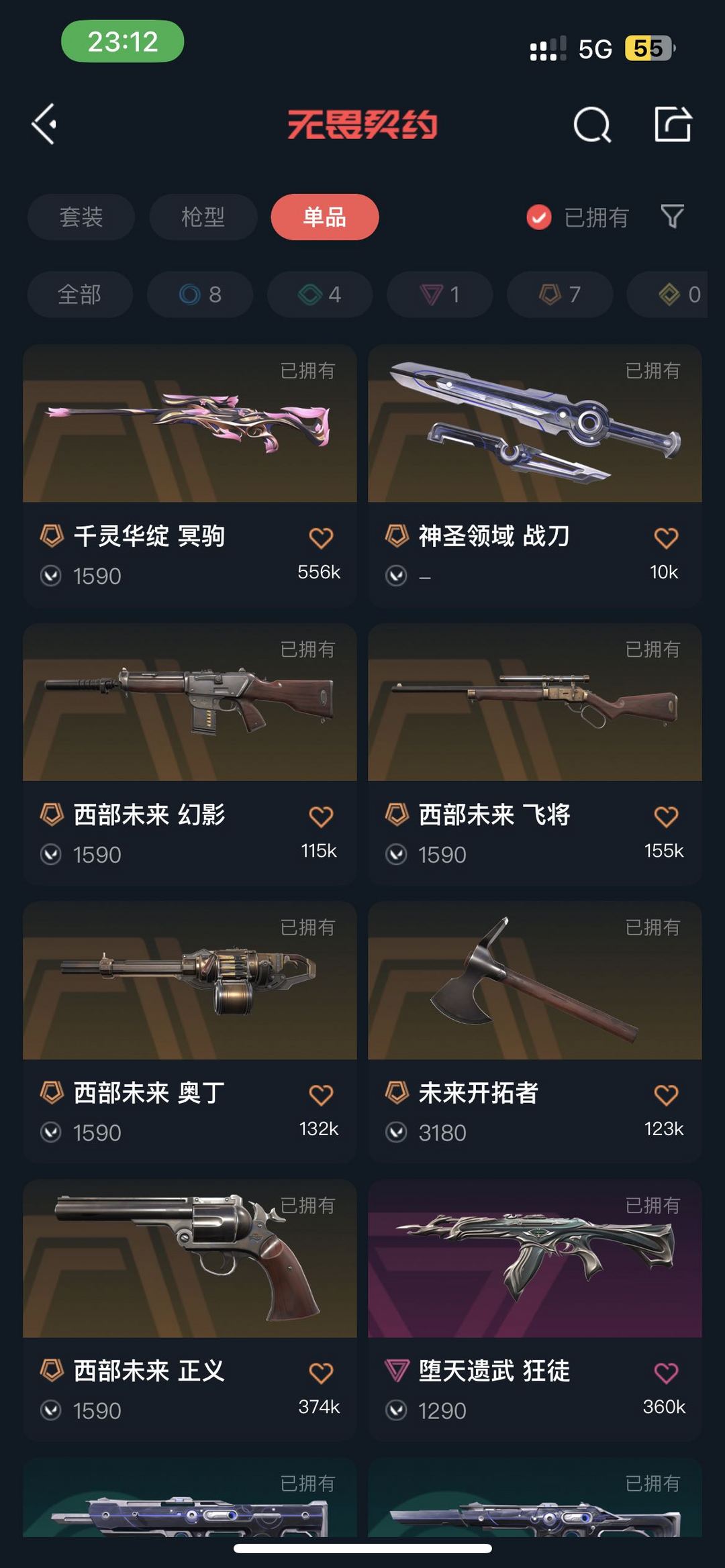Like the 西部未来 幻影 skin
The image size is (725, 1568).
point(321,817)
